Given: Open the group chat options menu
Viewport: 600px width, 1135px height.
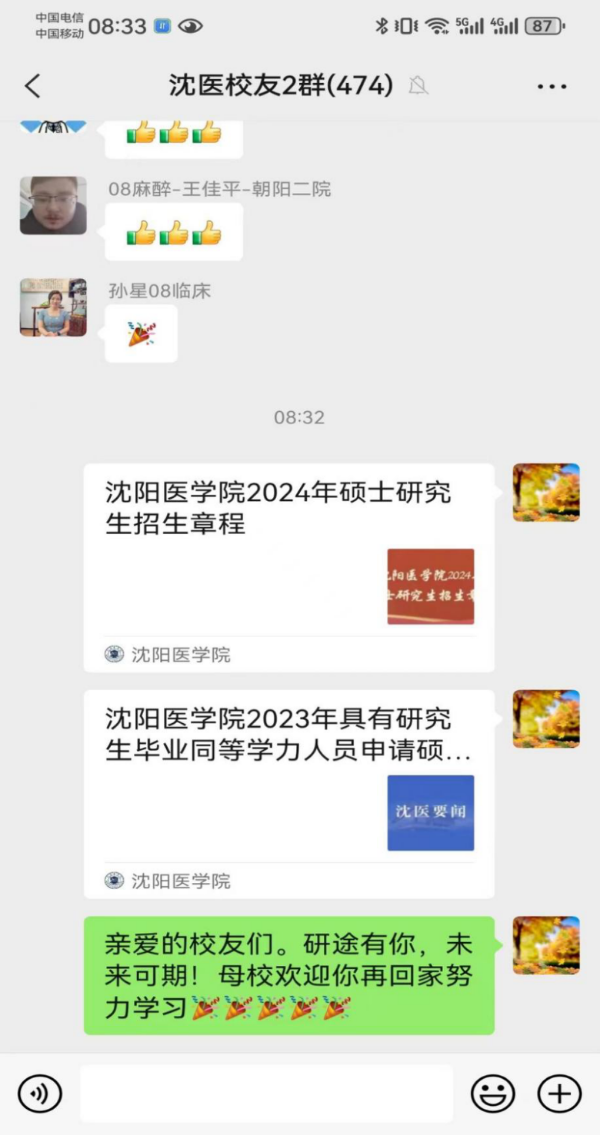Looking at the screenshot, I should click(x=552, y=87).
